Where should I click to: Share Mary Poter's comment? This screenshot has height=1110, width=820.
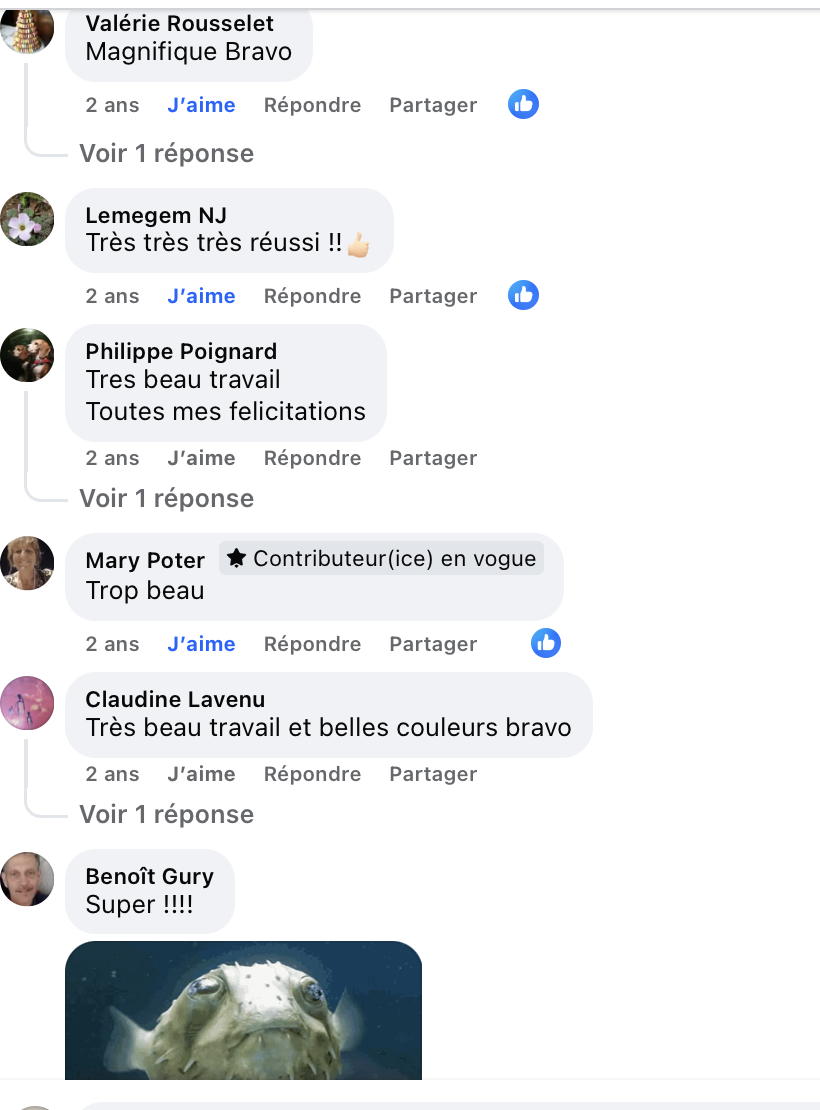[433, 644]
